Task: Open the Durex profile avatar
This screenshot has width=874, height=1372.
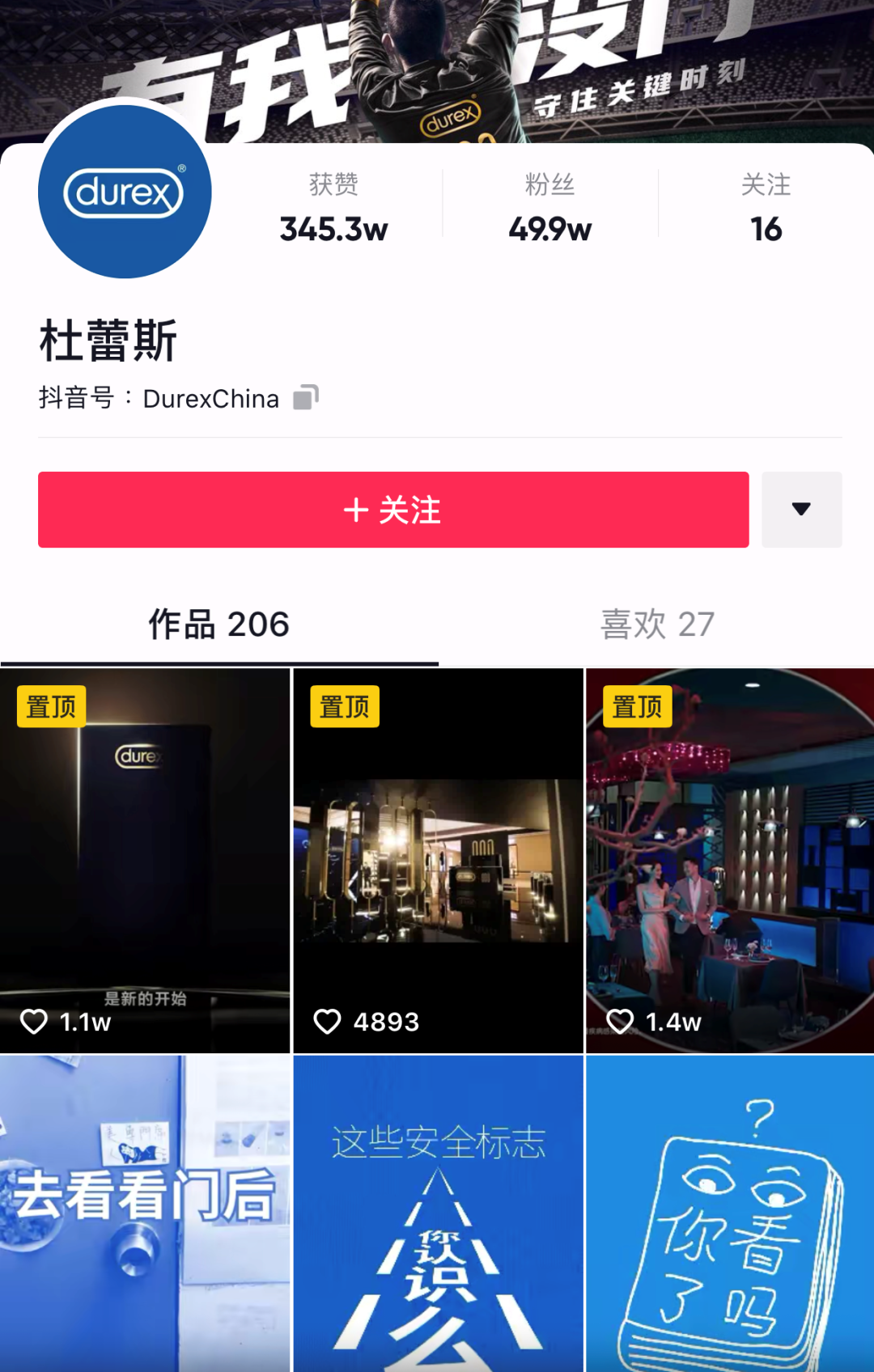Action: click(x=125, y=193)
